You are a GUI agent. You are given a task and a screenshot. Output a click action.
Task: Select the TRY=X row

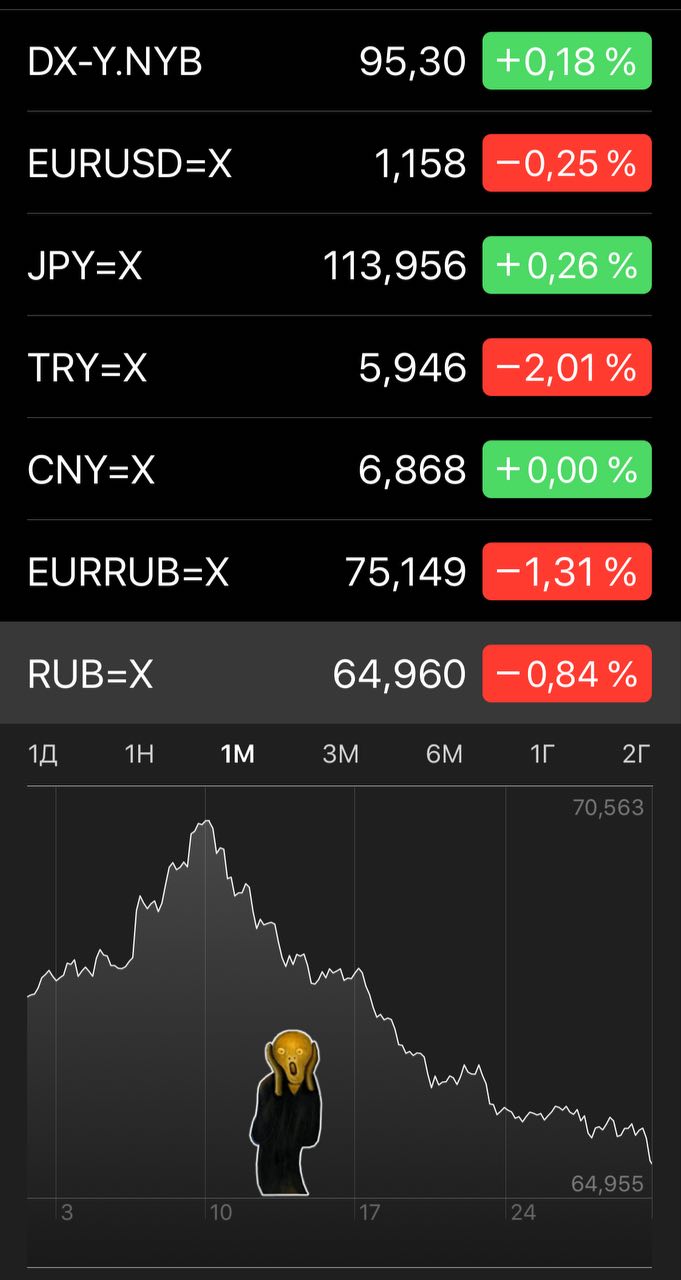click(340, 367)
